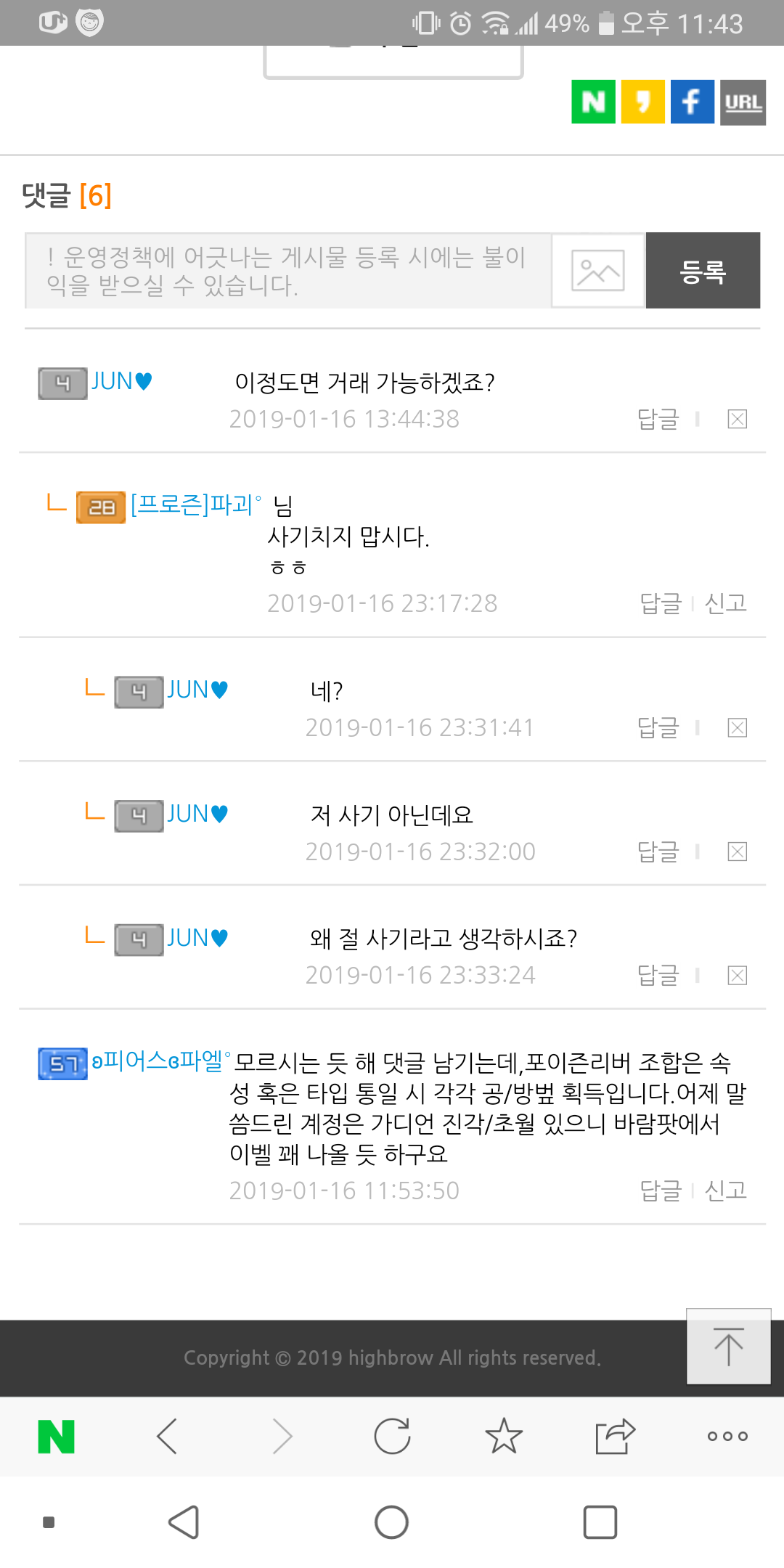Image resolution: width=784 pixels, height=1568 pixels.
Task: Report the comment by [프로즌]파괴
Action: point(725,603)
